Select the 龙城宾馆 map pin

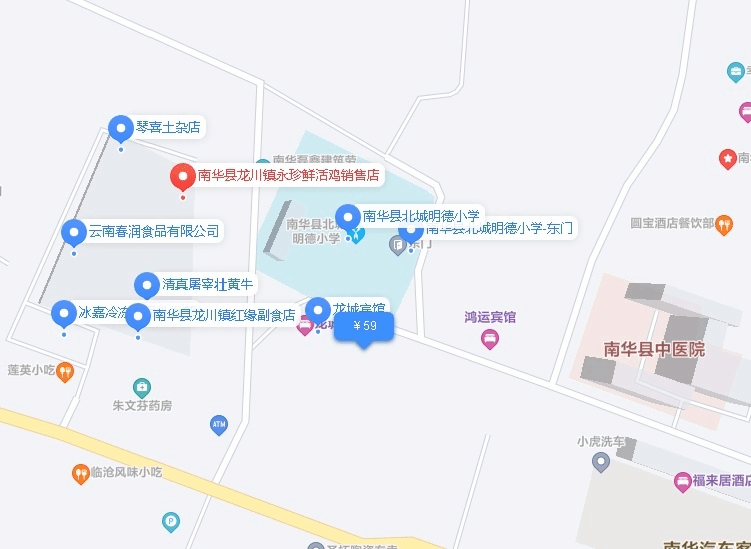[x=318, y=311]
